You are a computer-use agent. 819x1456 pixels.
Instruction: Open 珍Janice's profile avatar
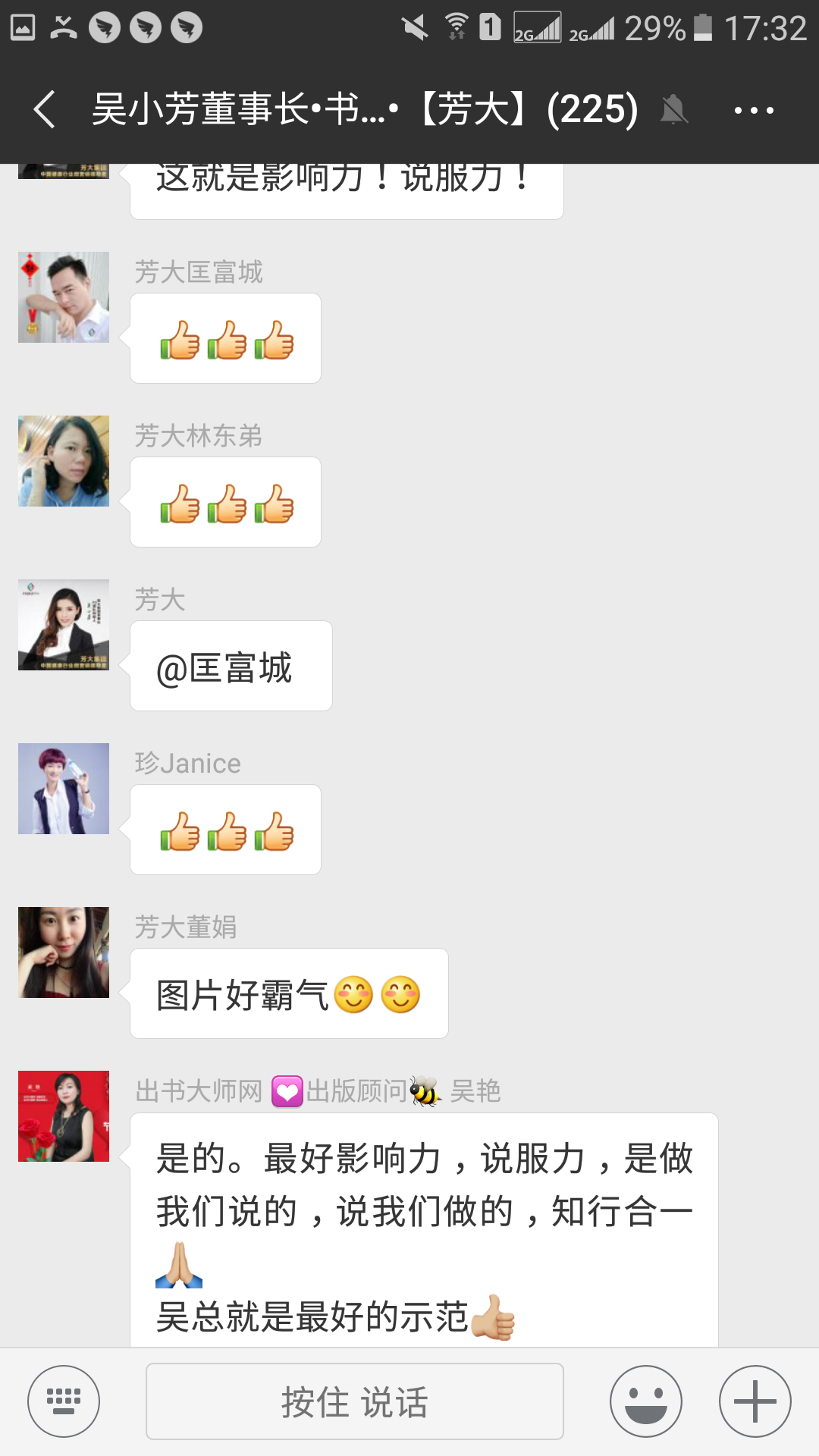coord(64,789)
